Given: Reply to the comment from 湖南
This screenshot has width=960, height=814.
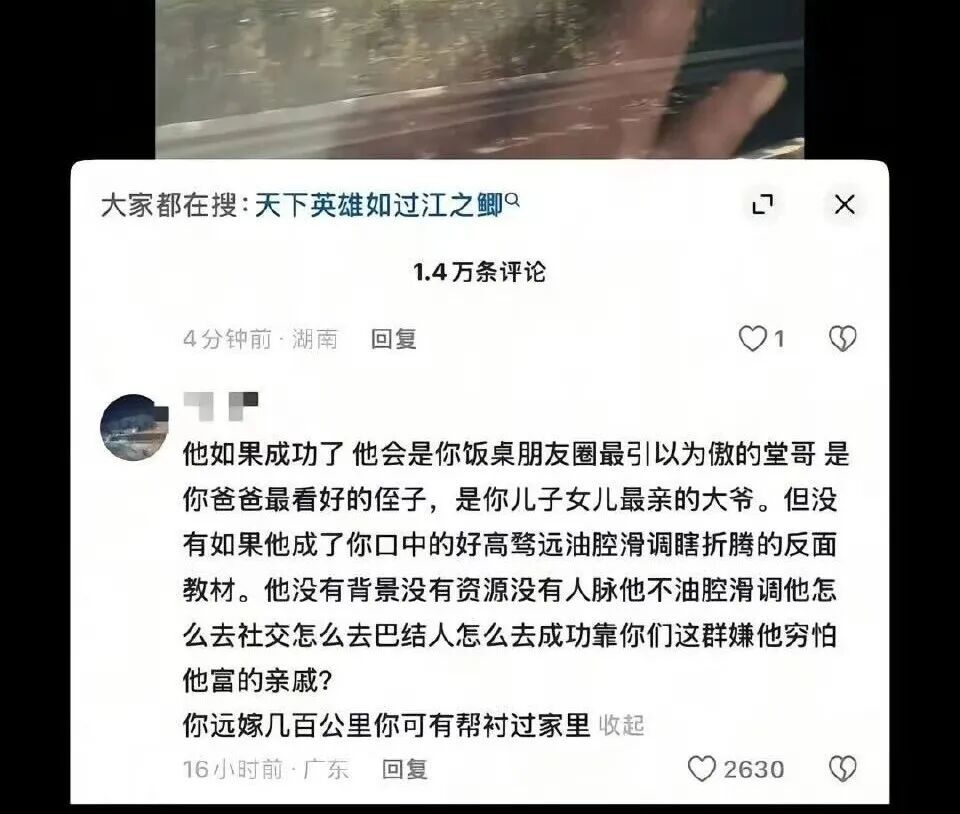Looking at the screenshot, I should pyautogui.click(x=393, y=339).
